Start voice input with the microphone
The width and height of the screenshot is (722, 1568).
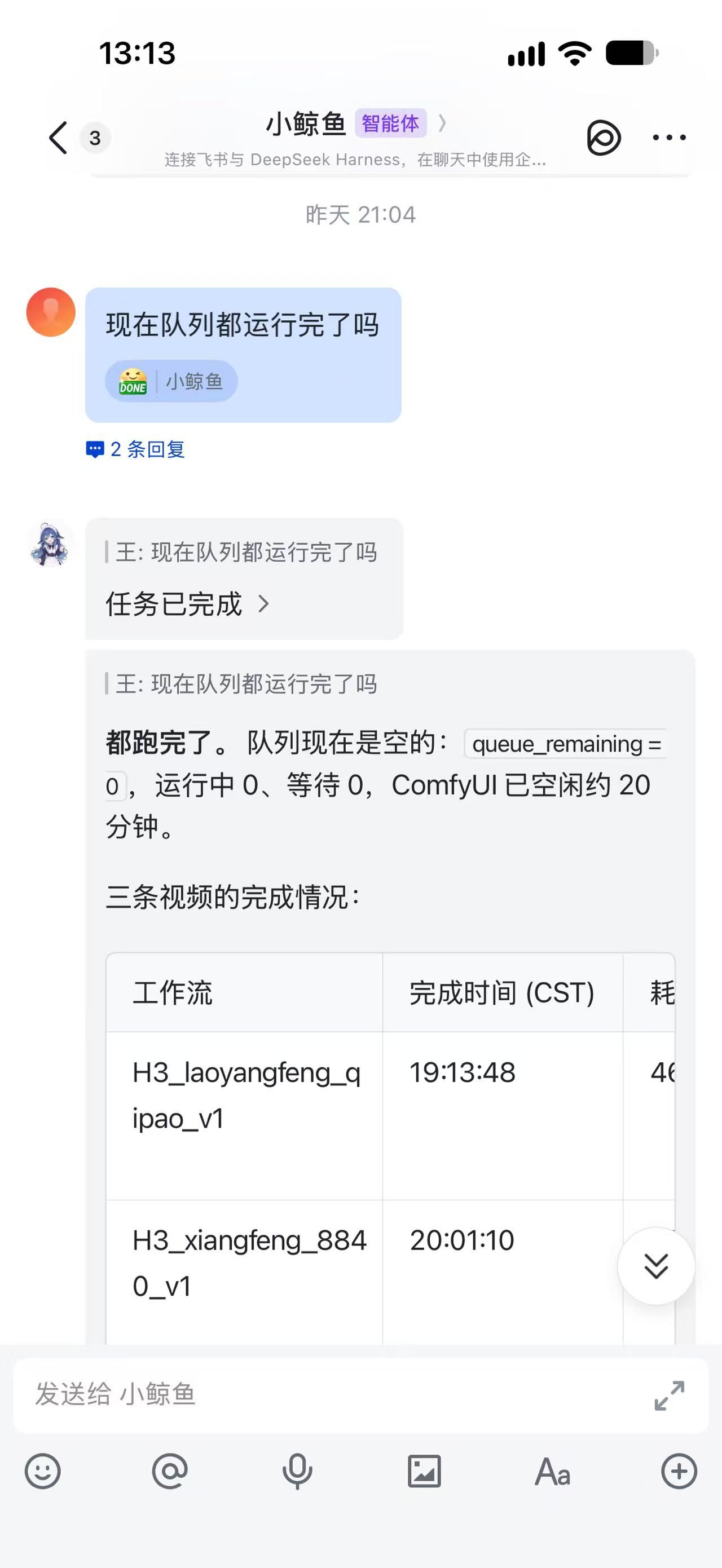(x=297, y=1471)
